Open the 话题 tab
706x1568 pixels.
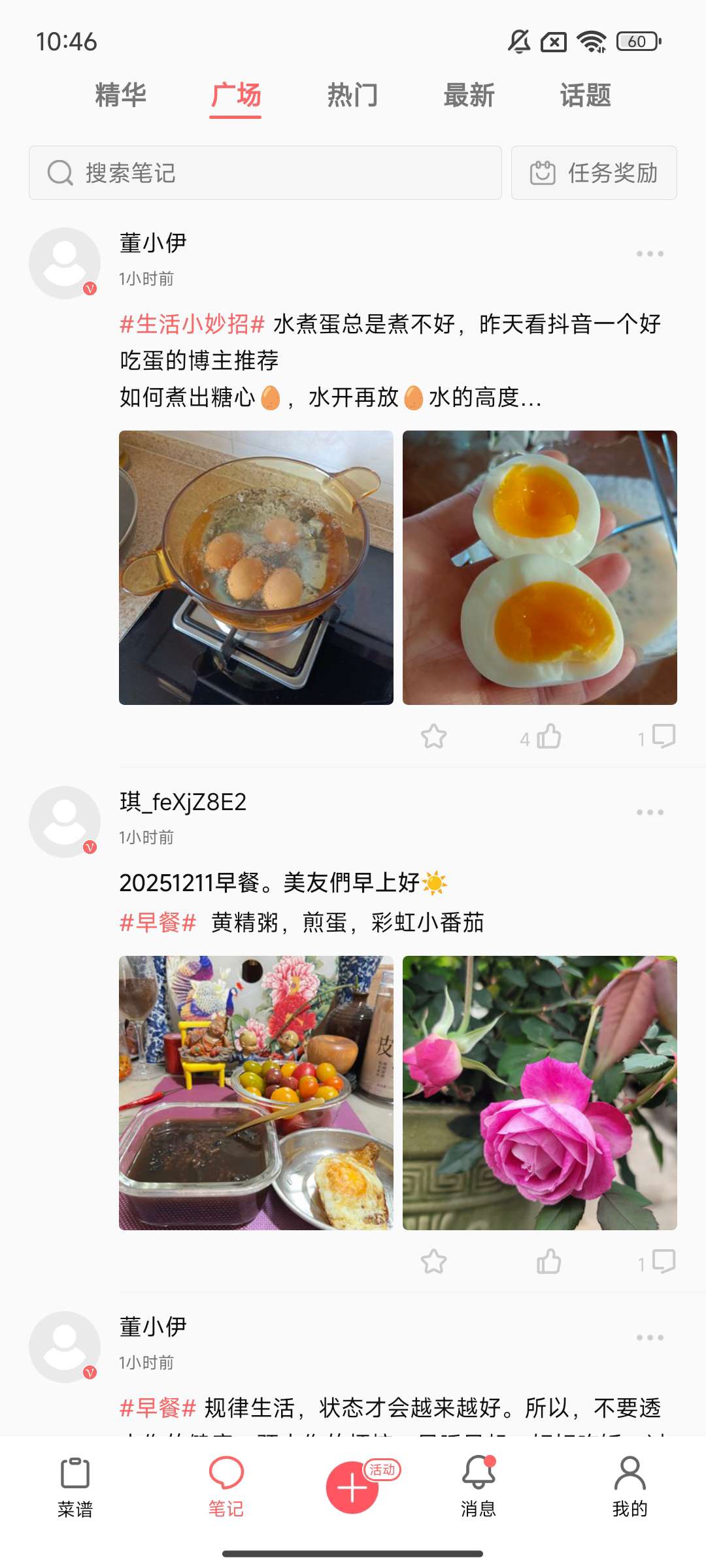point(586,95)
